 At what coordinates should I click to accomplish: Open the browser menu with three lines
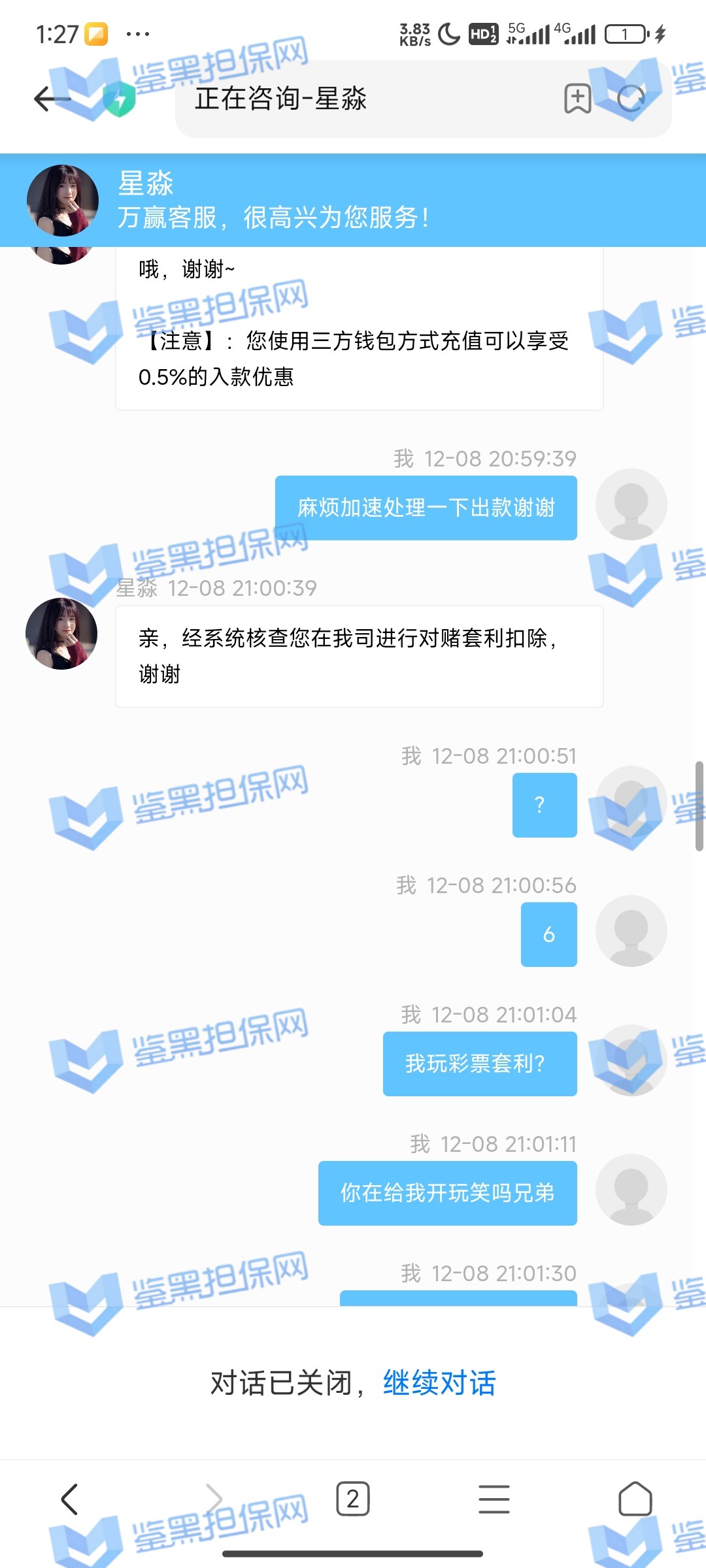(494, 1499)
